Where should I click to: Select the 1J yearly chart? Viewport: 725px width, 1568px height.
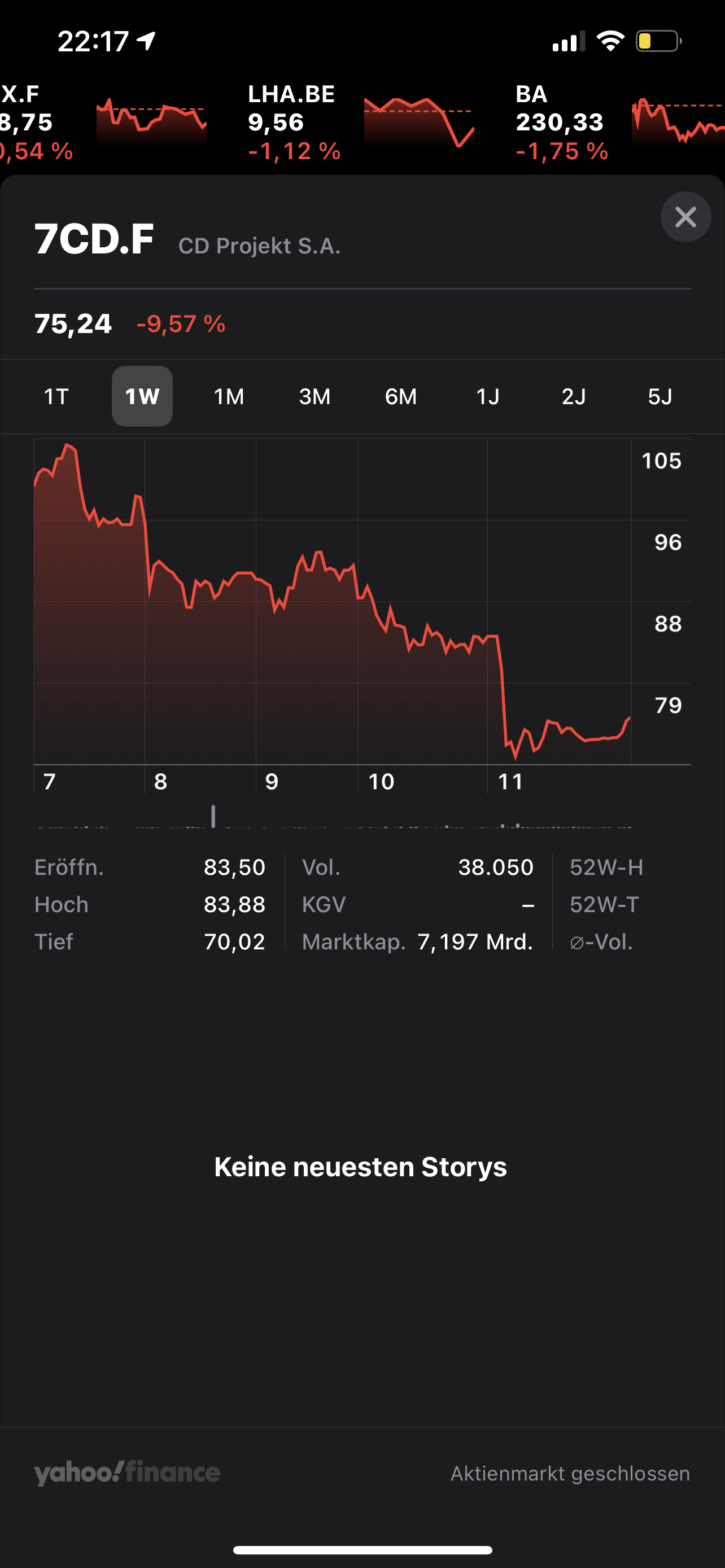tap(487, 397)
